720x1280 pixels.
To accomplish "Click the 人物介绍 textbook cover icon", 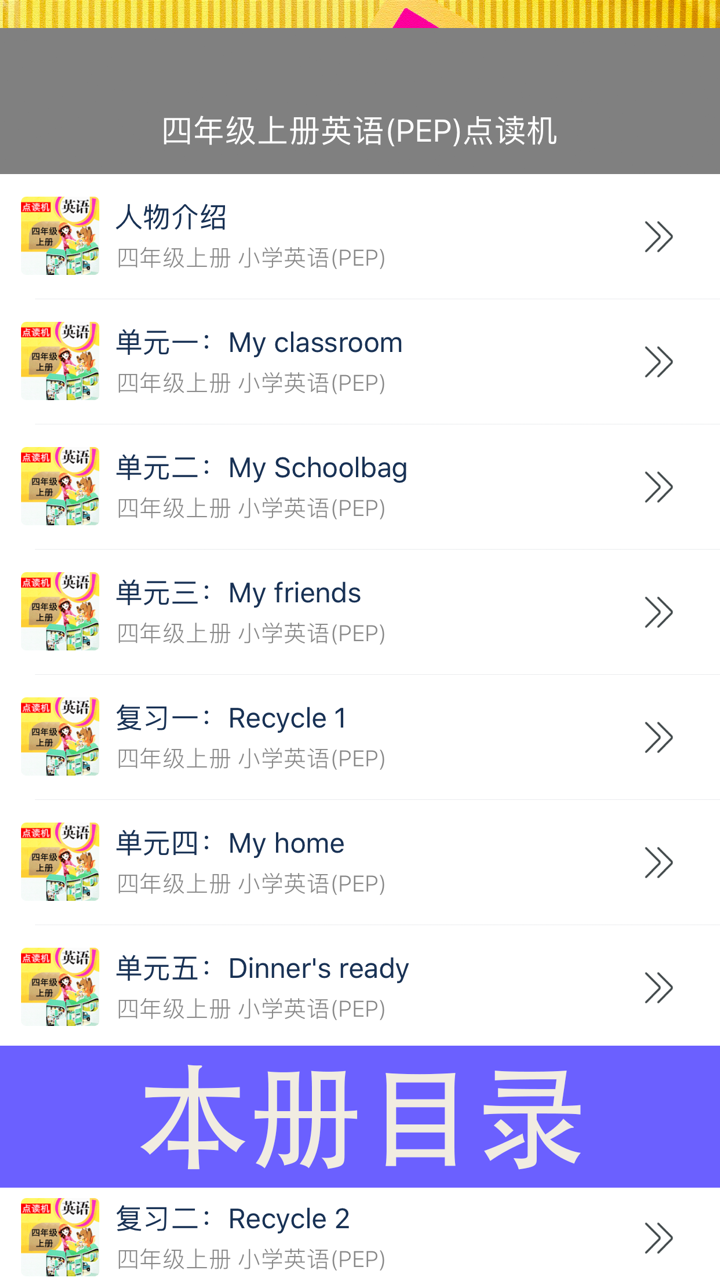I will tap(60, 236).
